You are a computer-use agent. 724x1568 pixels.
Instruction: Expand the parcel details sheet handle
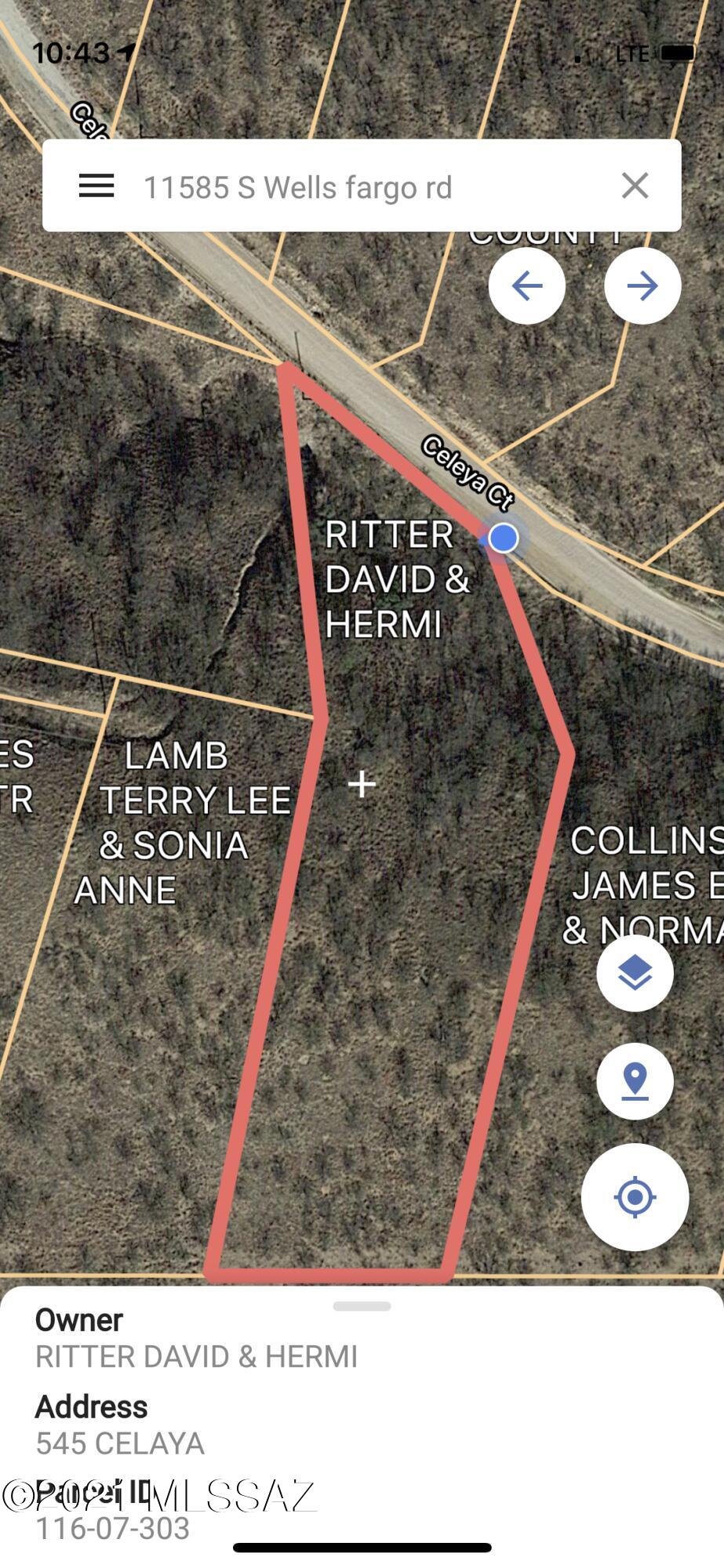click(x=362, y=1306)
